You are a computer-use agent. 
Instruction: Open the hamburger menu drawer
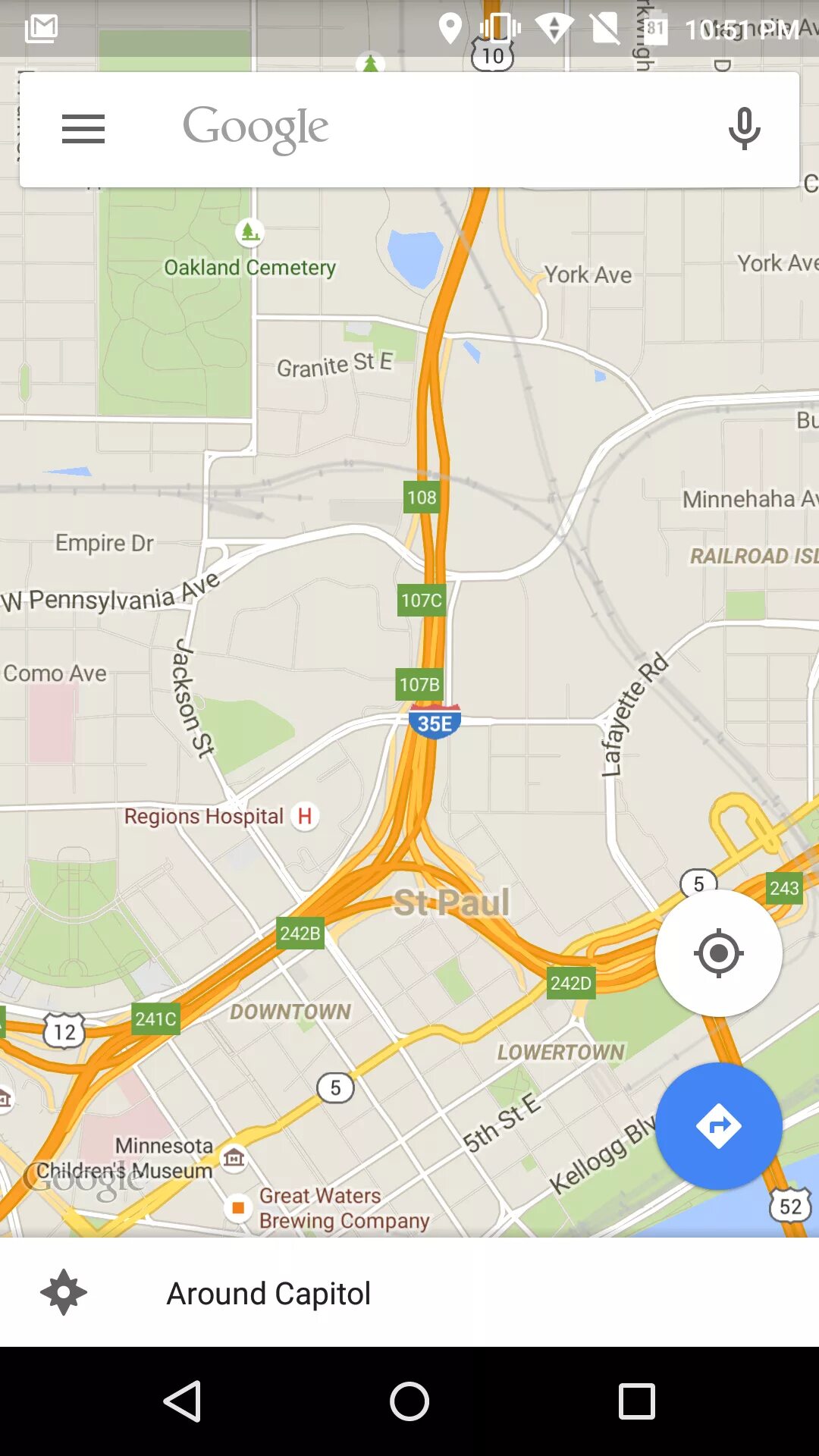[83, 129]
